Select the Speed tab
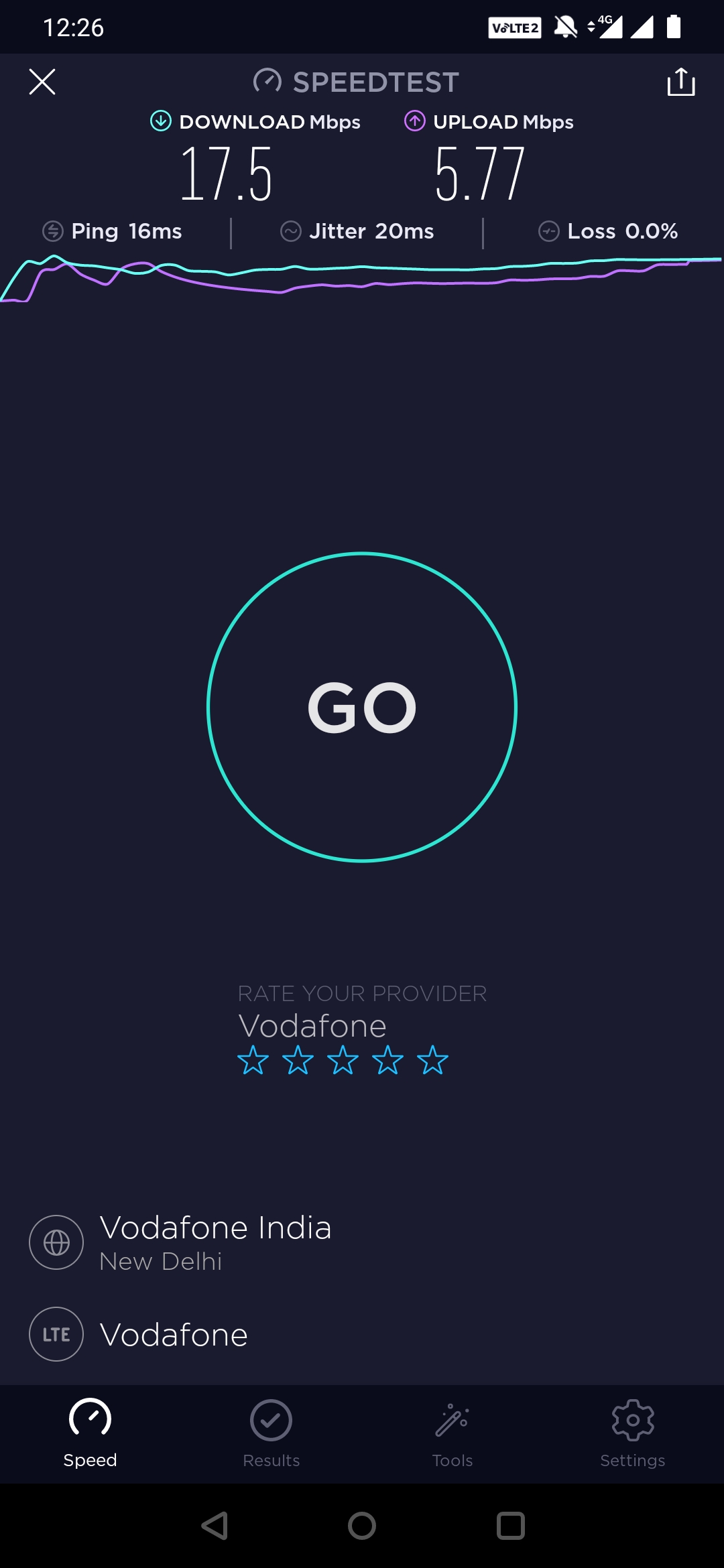The width and height of the screenshot is (724, 1568). pyautogui.click(x=90, y=1433)
